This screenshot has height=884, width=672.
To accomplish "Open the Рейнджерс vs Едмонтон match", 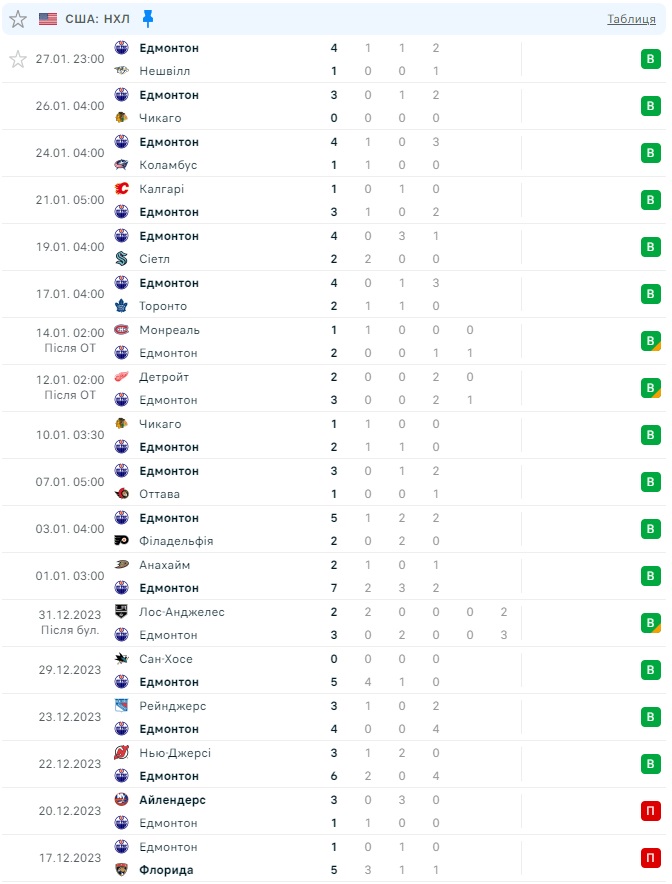I will click(300, 717).
